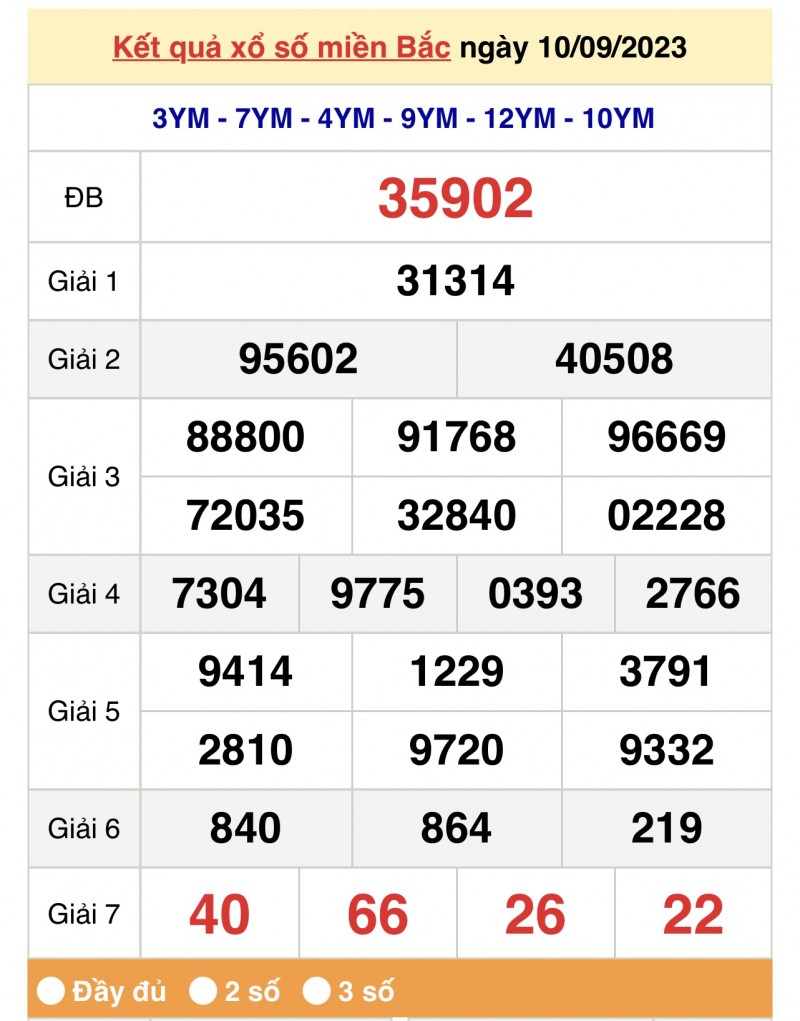Select red number 40 in Giải 7
The image size is (800, 1021).
point(222,912)
